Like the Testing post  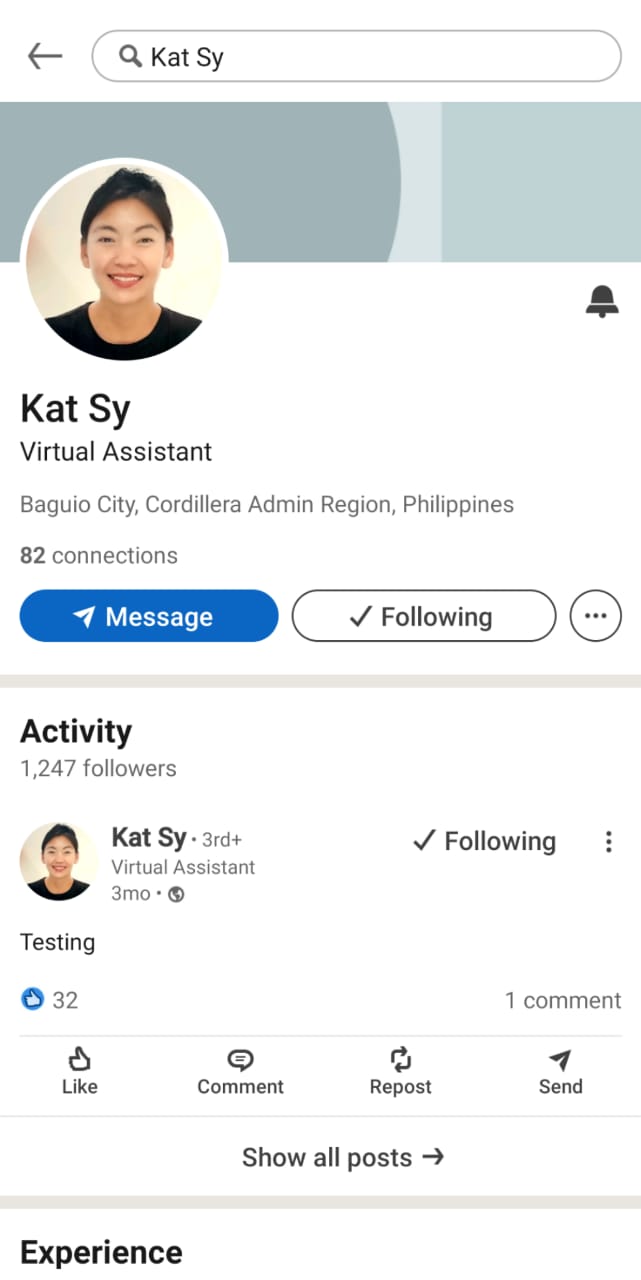tap(80, 1071)
